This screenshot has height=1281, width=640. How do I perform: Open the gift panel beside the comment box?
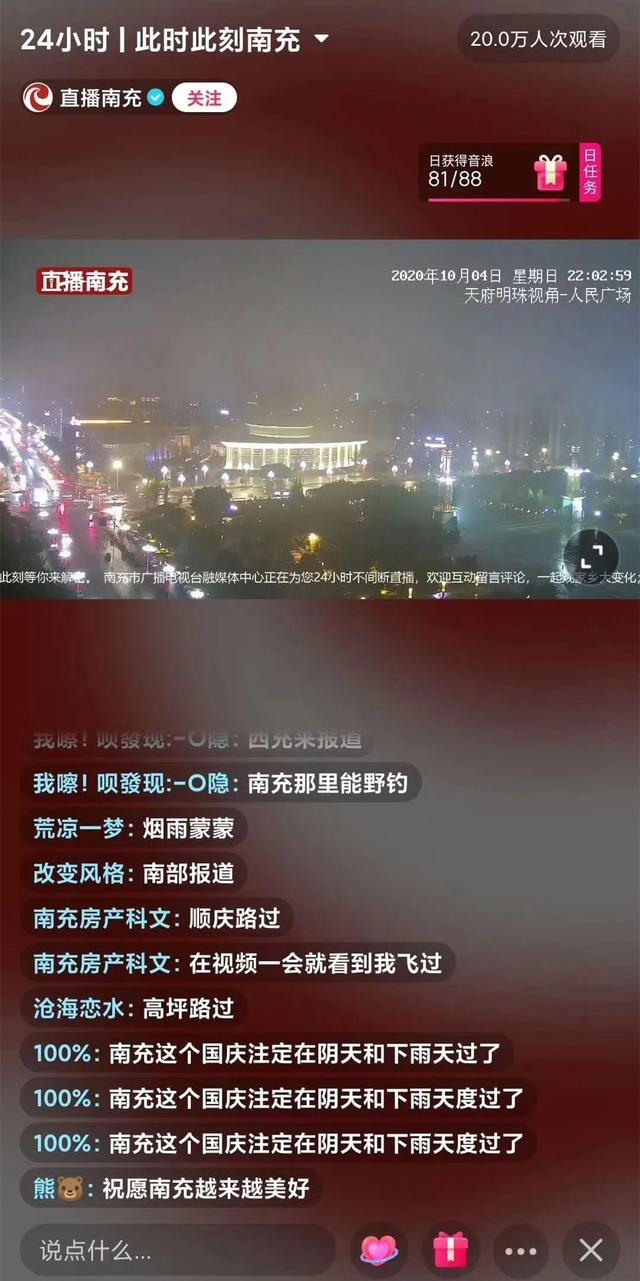(x=450, y=1250)
